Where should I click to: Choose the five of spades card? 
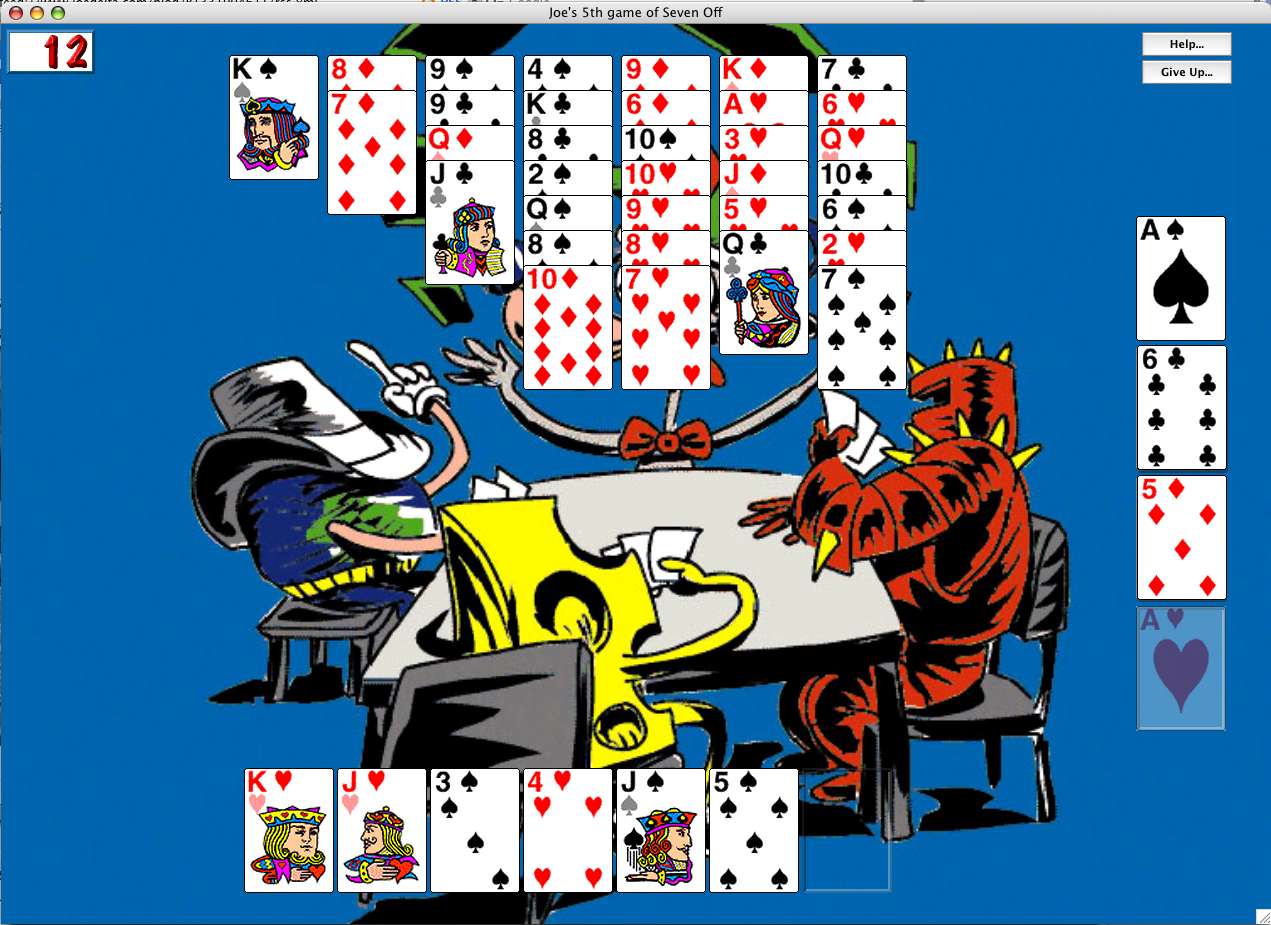point(753,830)
